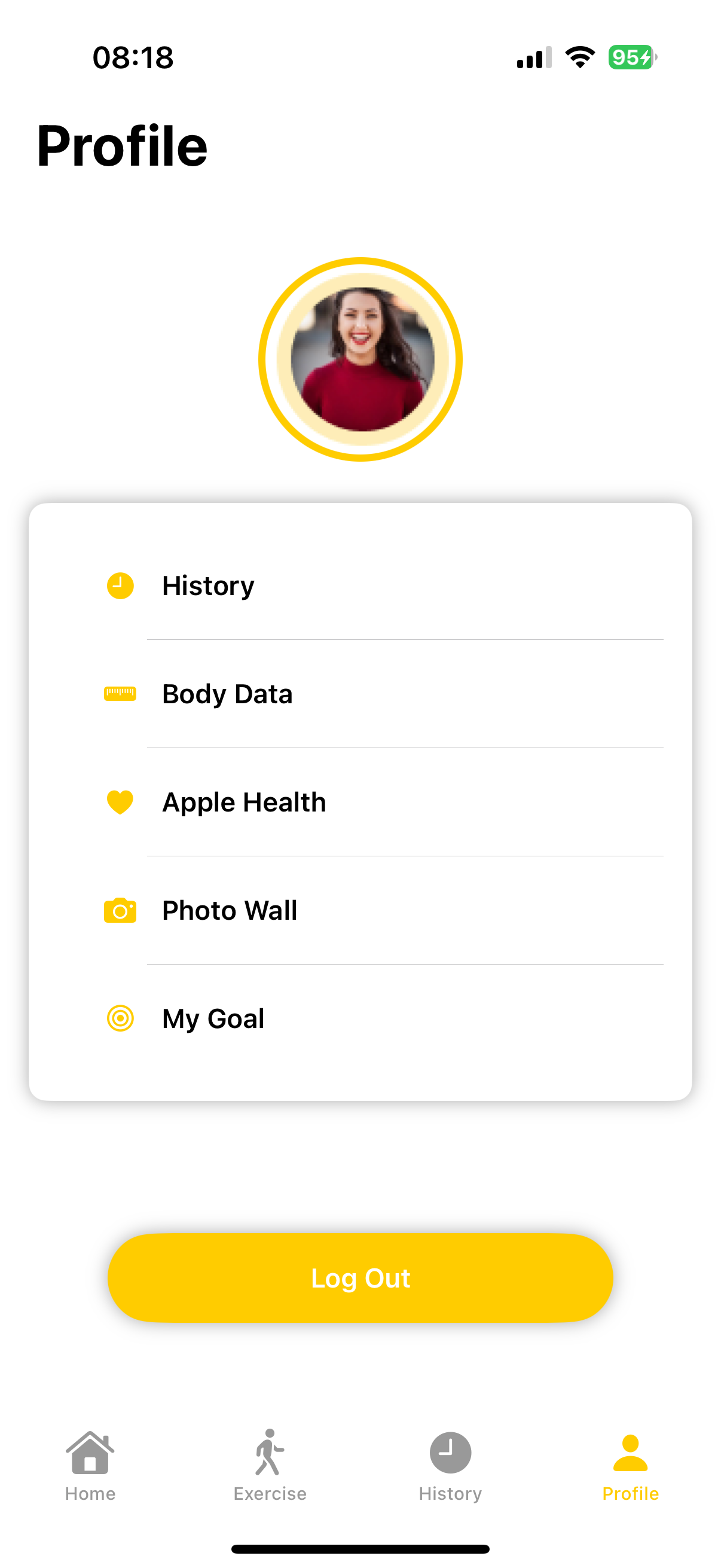Select the Apple Health row

[x=360, y=803]
